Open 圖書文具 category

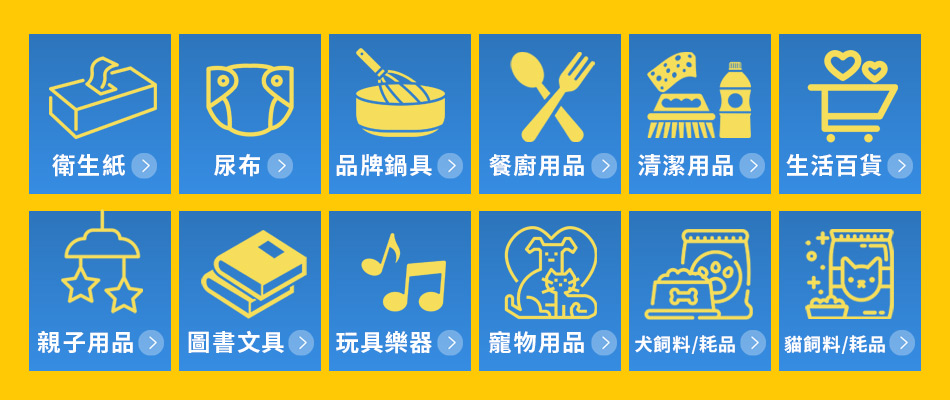tap(250, 291)
